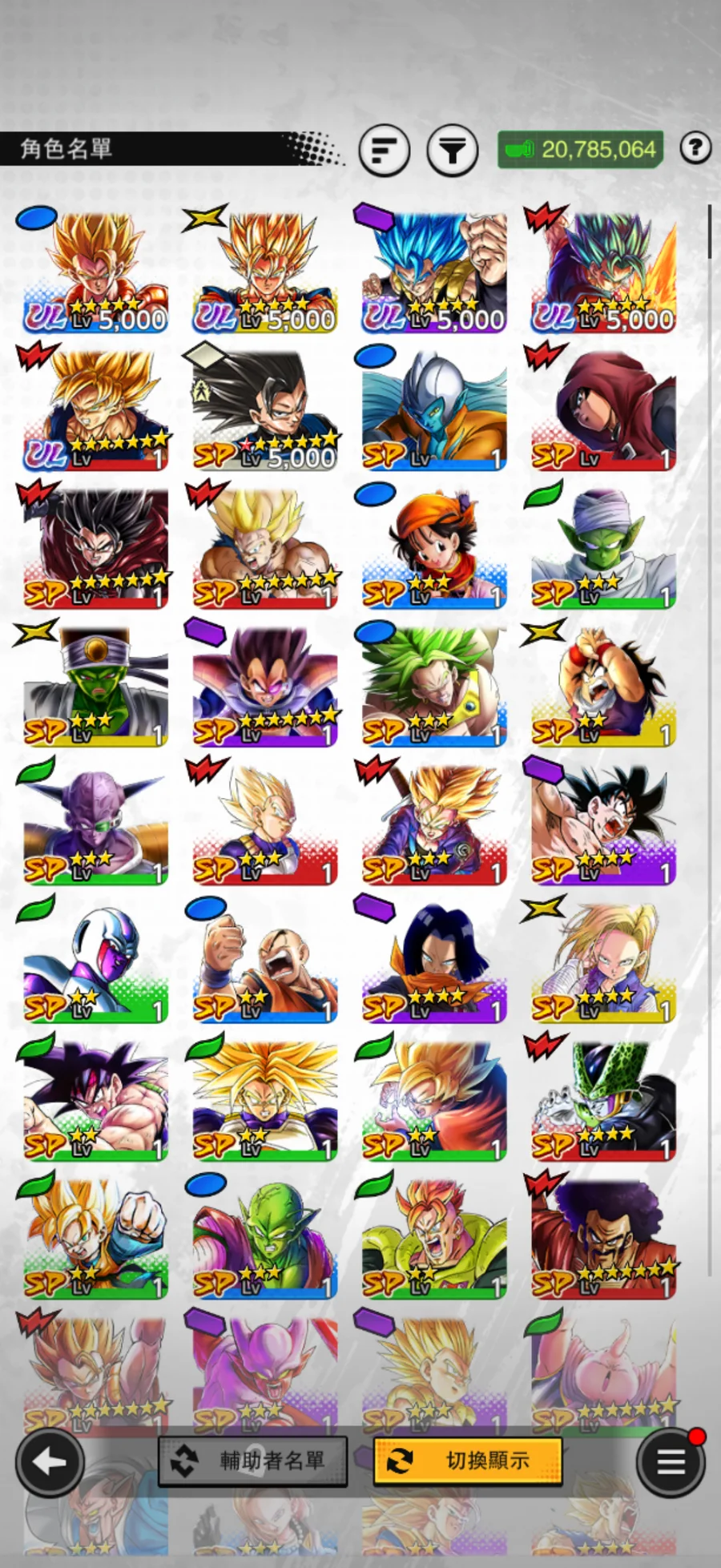Open the character filter funnel

pos(453,149)
